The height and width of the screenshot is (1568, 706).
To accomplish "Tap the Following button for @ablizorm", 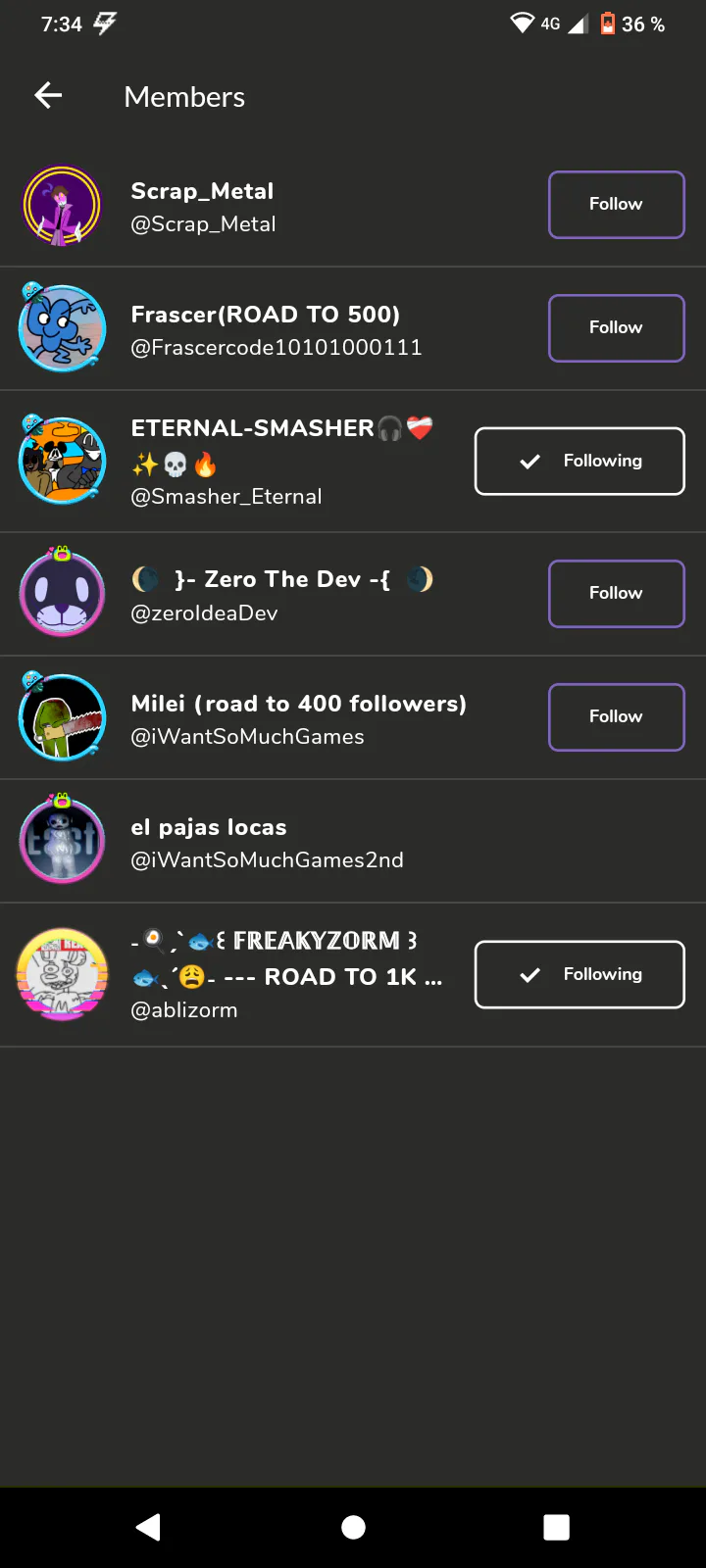I will tap(580, 974).
